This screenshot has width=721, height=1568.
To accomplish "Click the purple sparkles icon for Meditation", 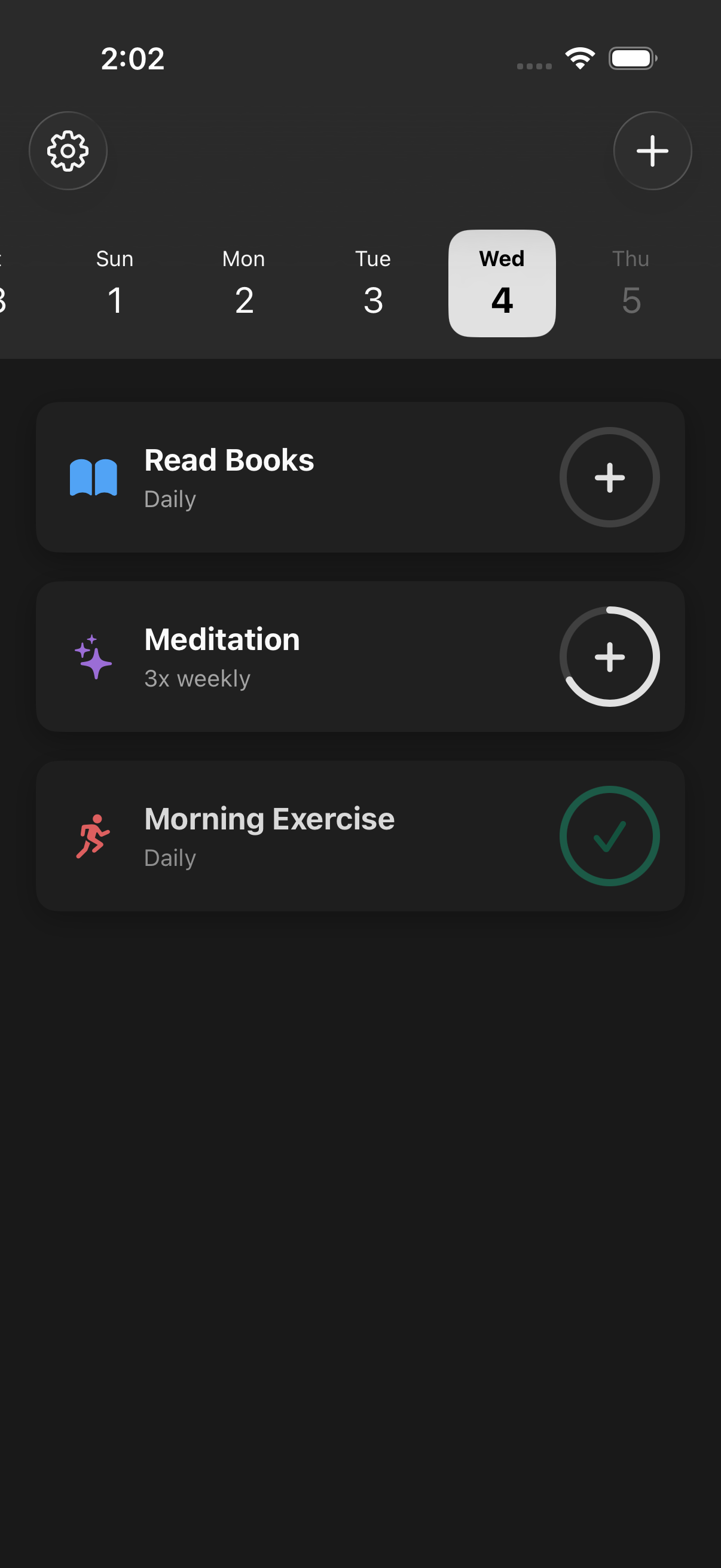I will tap(94, 656).
